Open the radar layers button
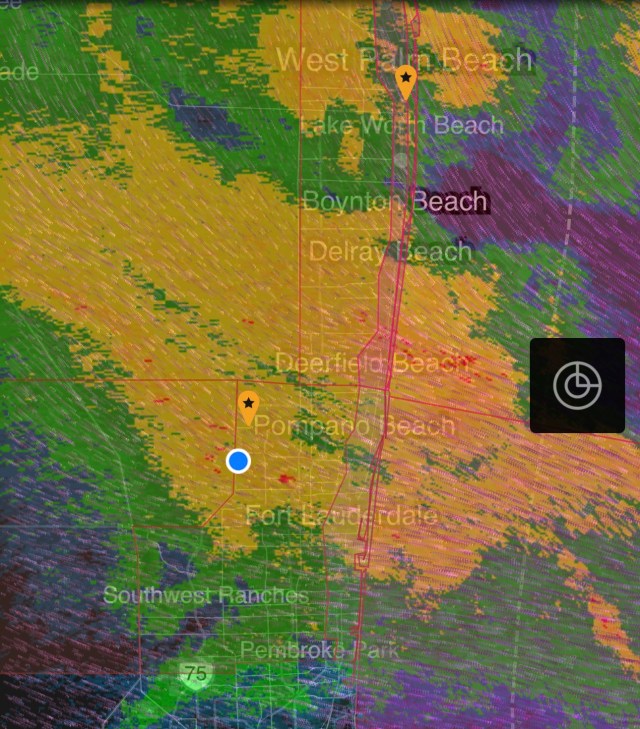Viewport: 640px width, 729px height. [x=577, y=385]
